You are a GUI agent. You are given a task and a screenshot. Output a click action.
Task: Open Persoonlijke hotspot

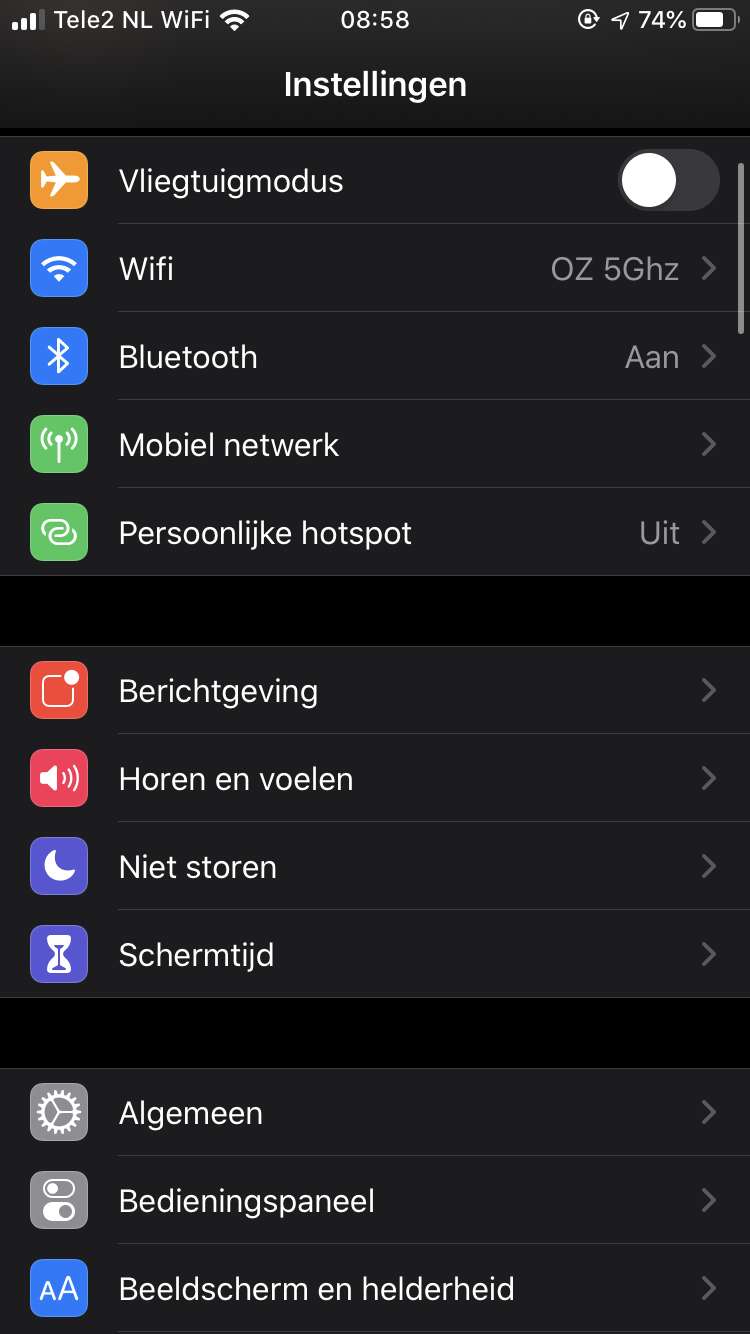click(375, 533)
